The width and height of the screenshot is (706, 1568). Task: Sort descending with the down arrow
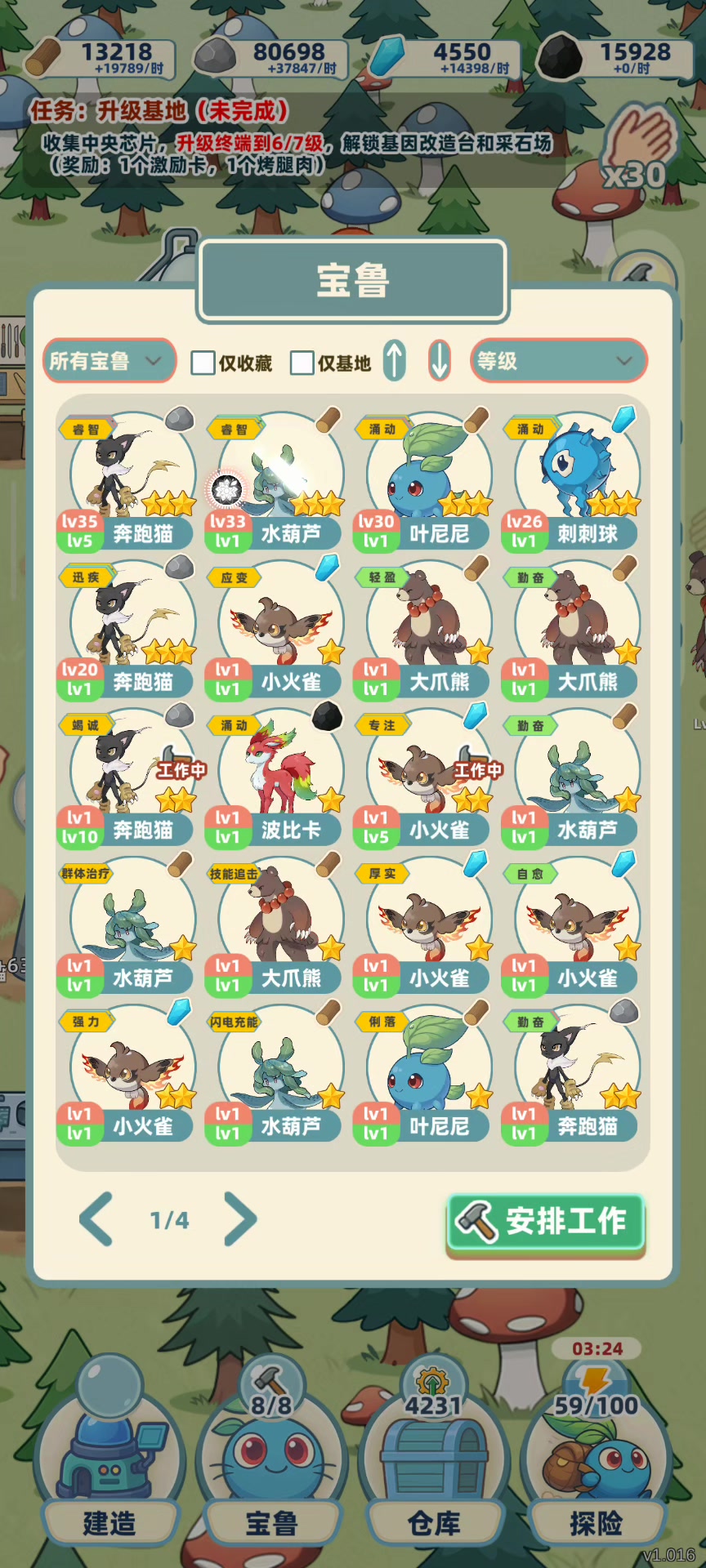pyautogui.click(x=440, y=361)
